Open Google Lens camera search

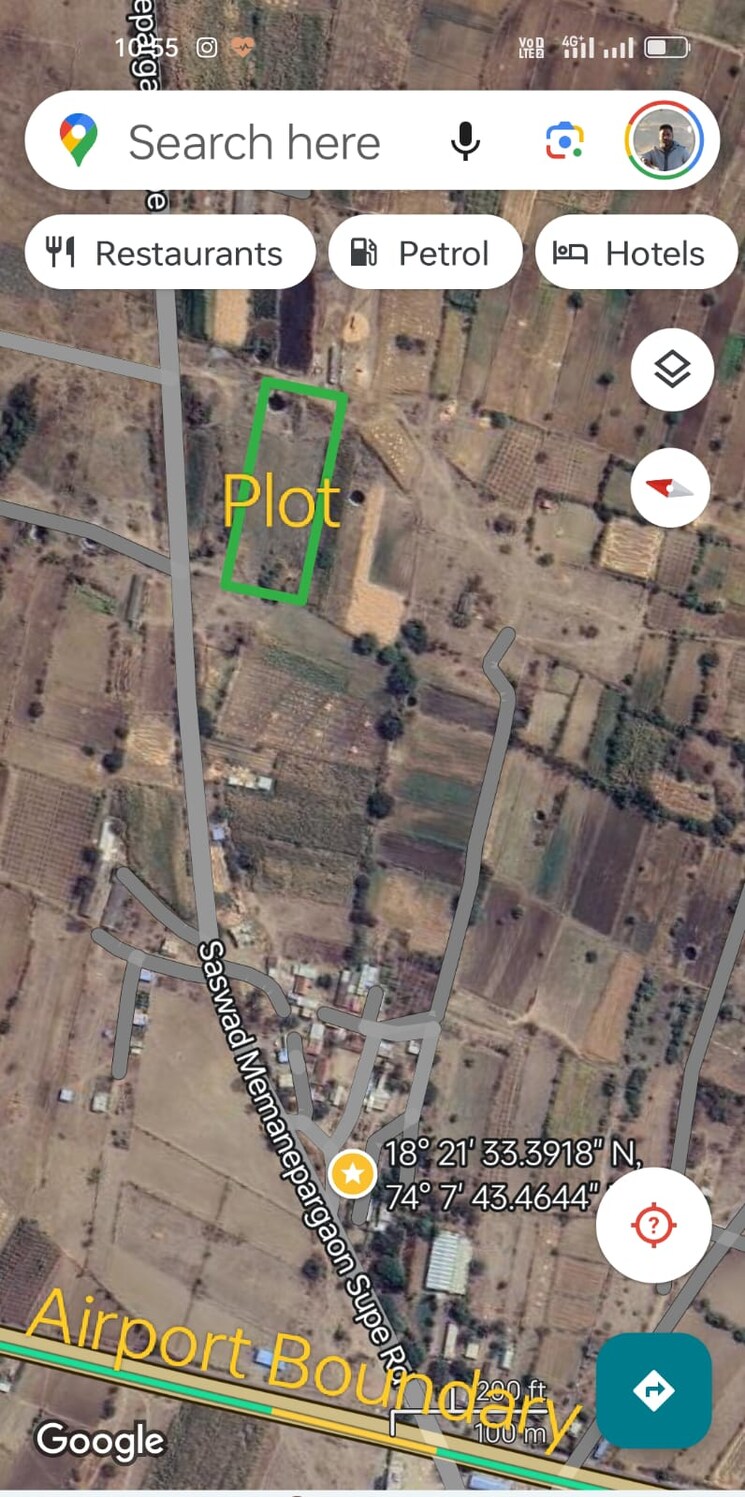(563, 141)
